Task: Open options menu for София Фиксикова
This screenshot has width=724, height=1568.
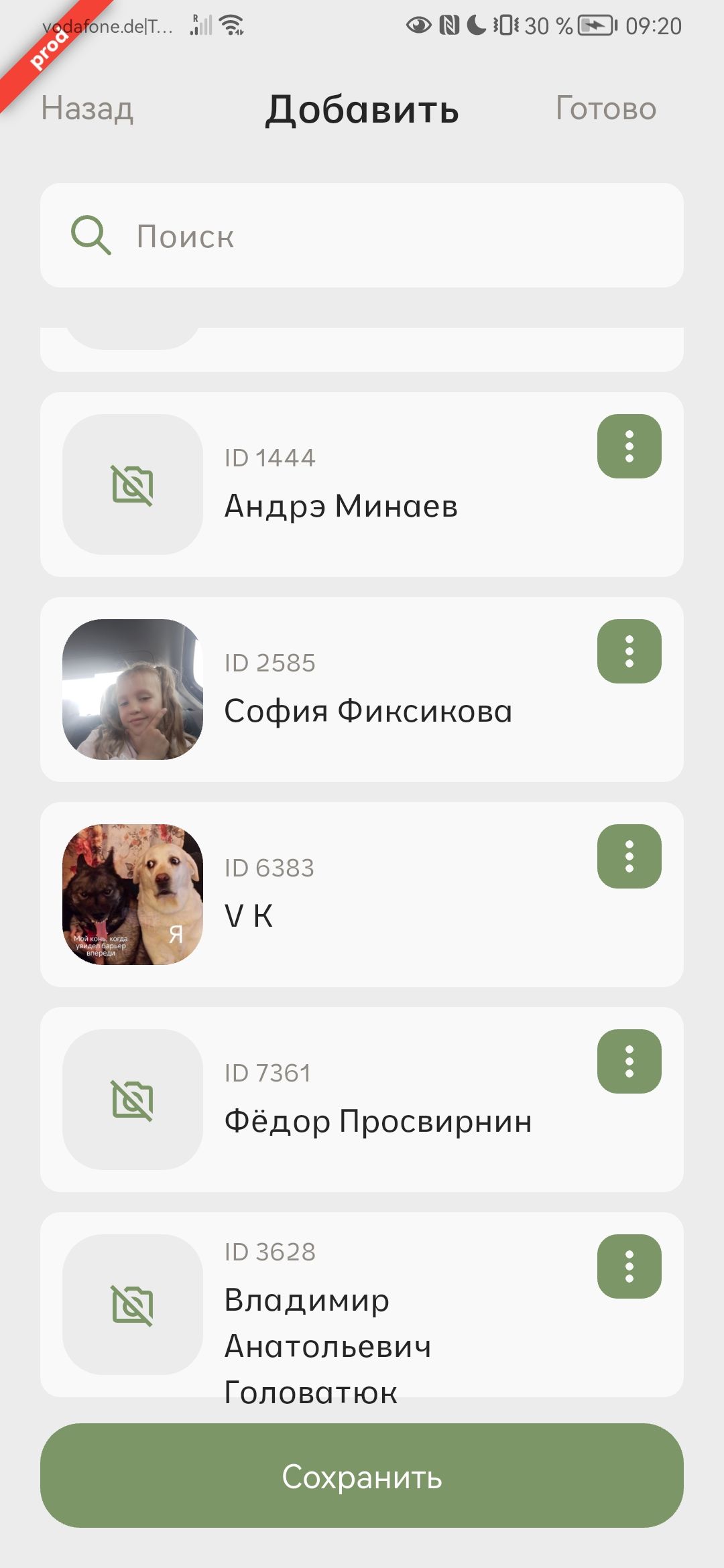Action: point(629,651)
